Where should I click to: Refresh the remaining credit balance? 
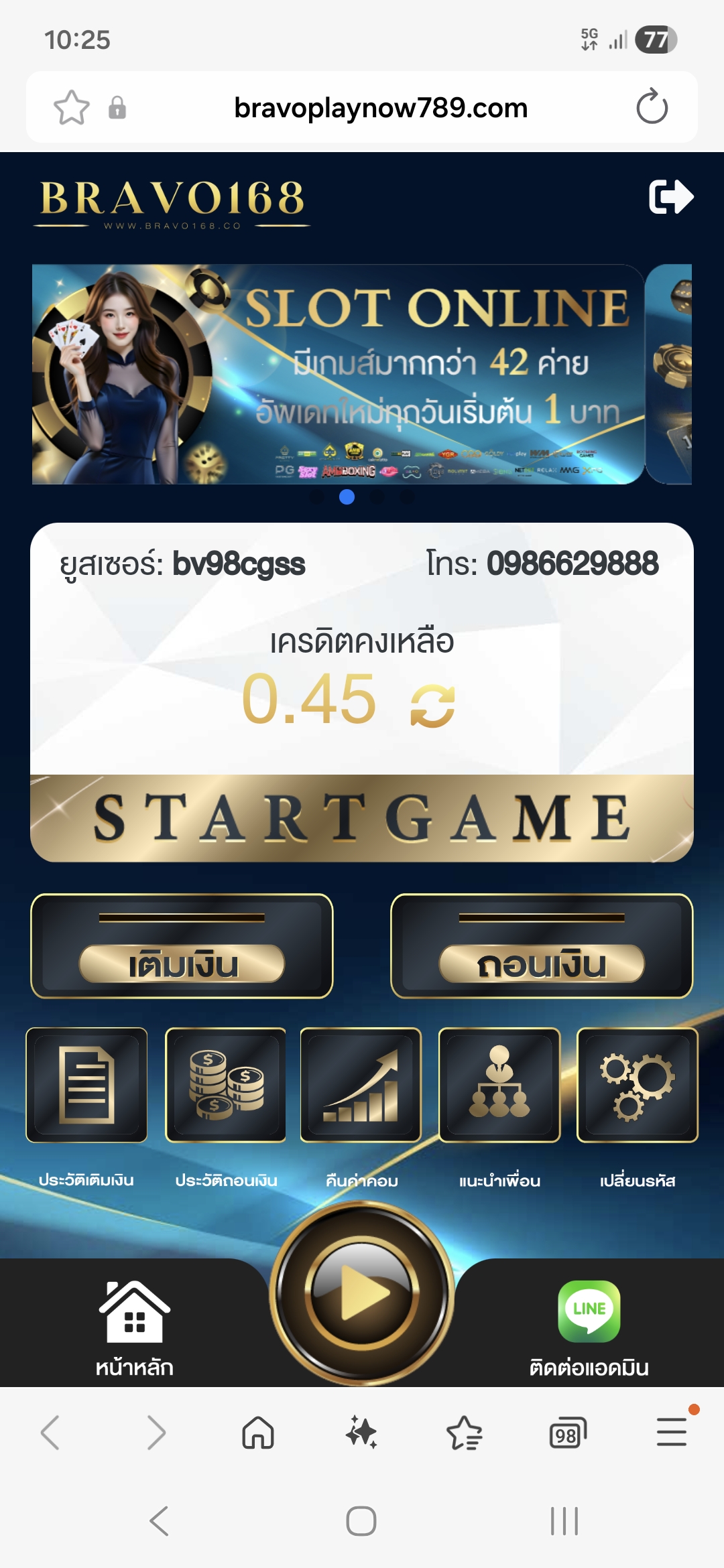432,706
